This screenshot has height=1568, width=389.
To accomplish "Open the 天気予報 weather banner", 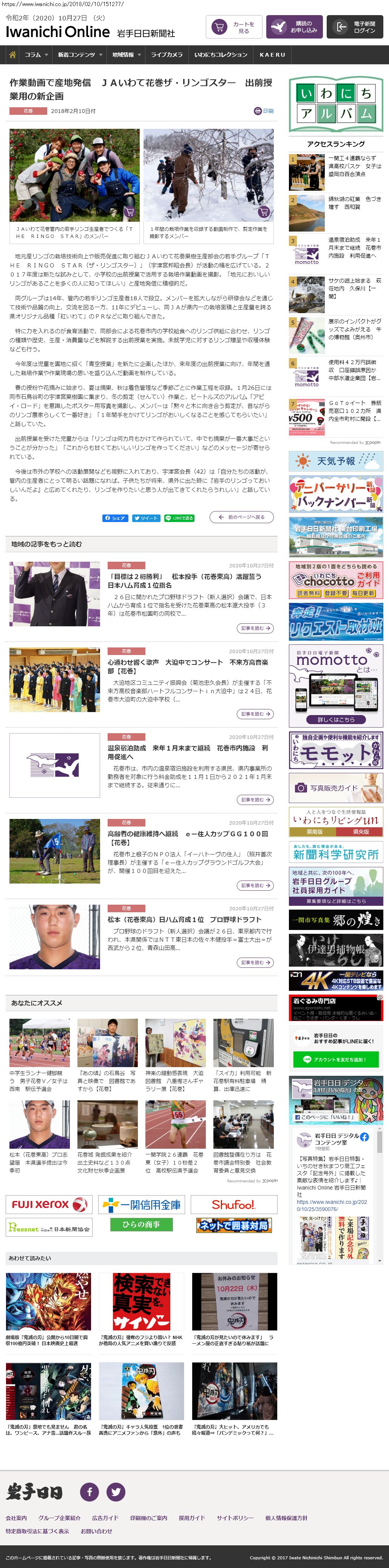I will 335,461.
